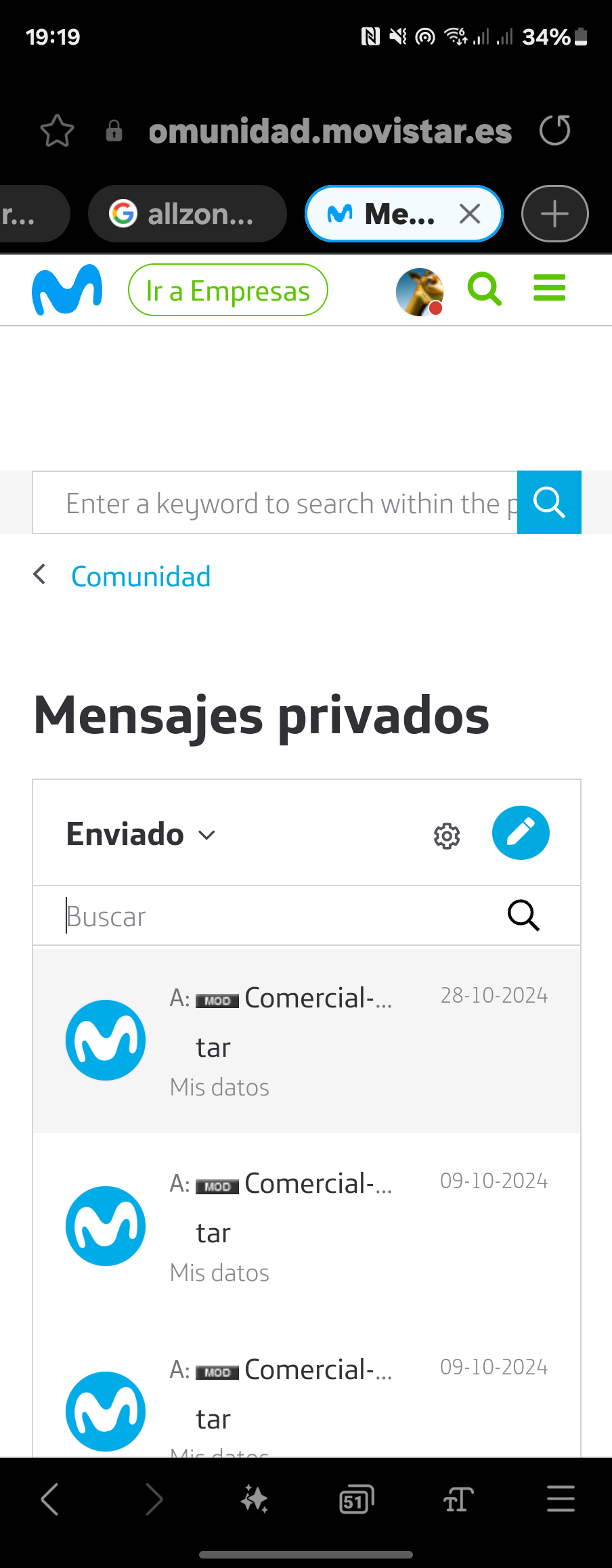Tap your profile avatar with notification dot
Viewport: 612px width, 1568px height.
[419, 290]
